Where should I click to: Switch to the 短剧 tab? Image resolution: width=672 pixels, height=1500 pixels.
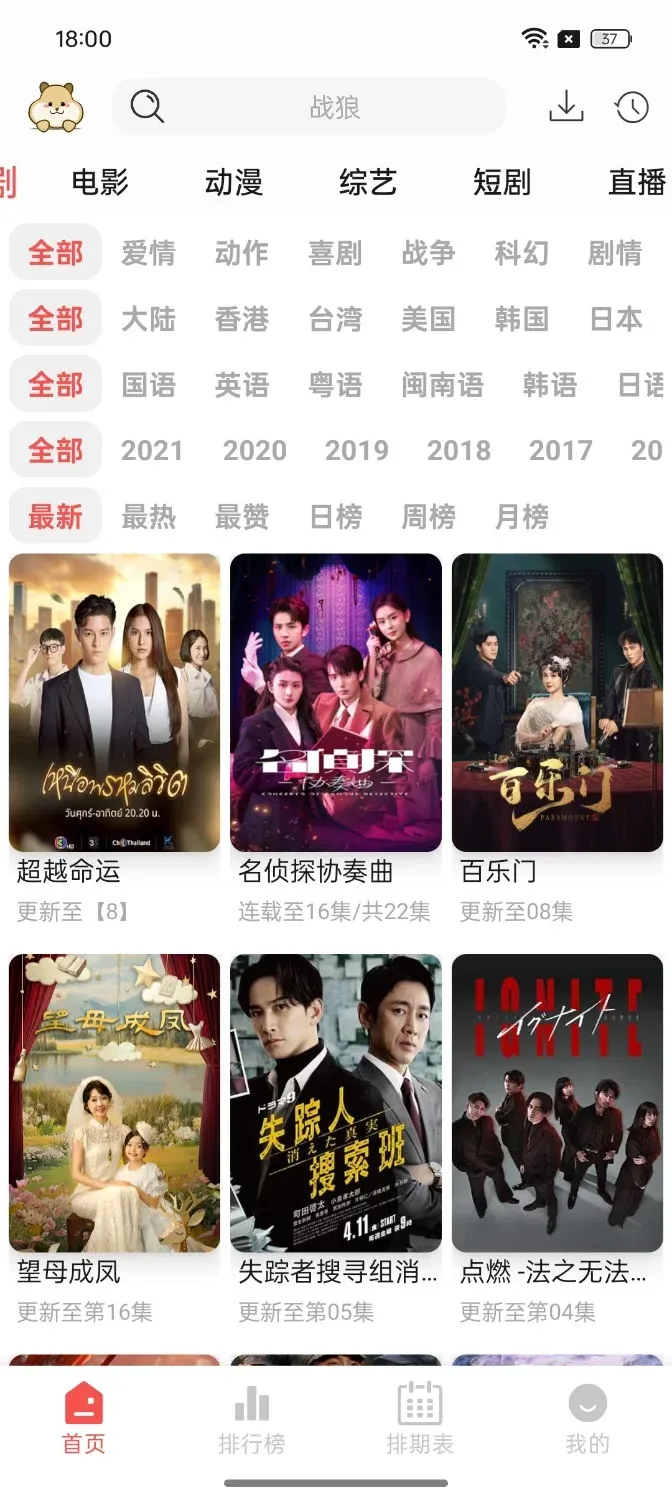point(502,182)
